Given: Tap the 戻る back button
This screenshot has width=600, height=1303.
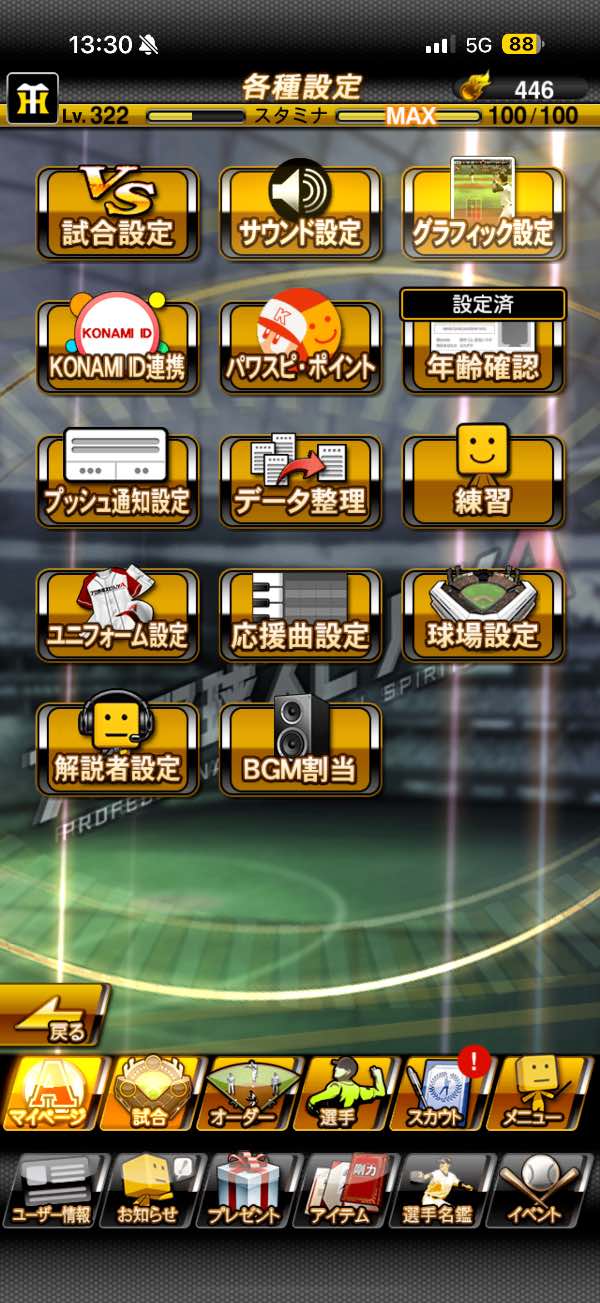Looking at the screenshot, I should click(55, 1016).
